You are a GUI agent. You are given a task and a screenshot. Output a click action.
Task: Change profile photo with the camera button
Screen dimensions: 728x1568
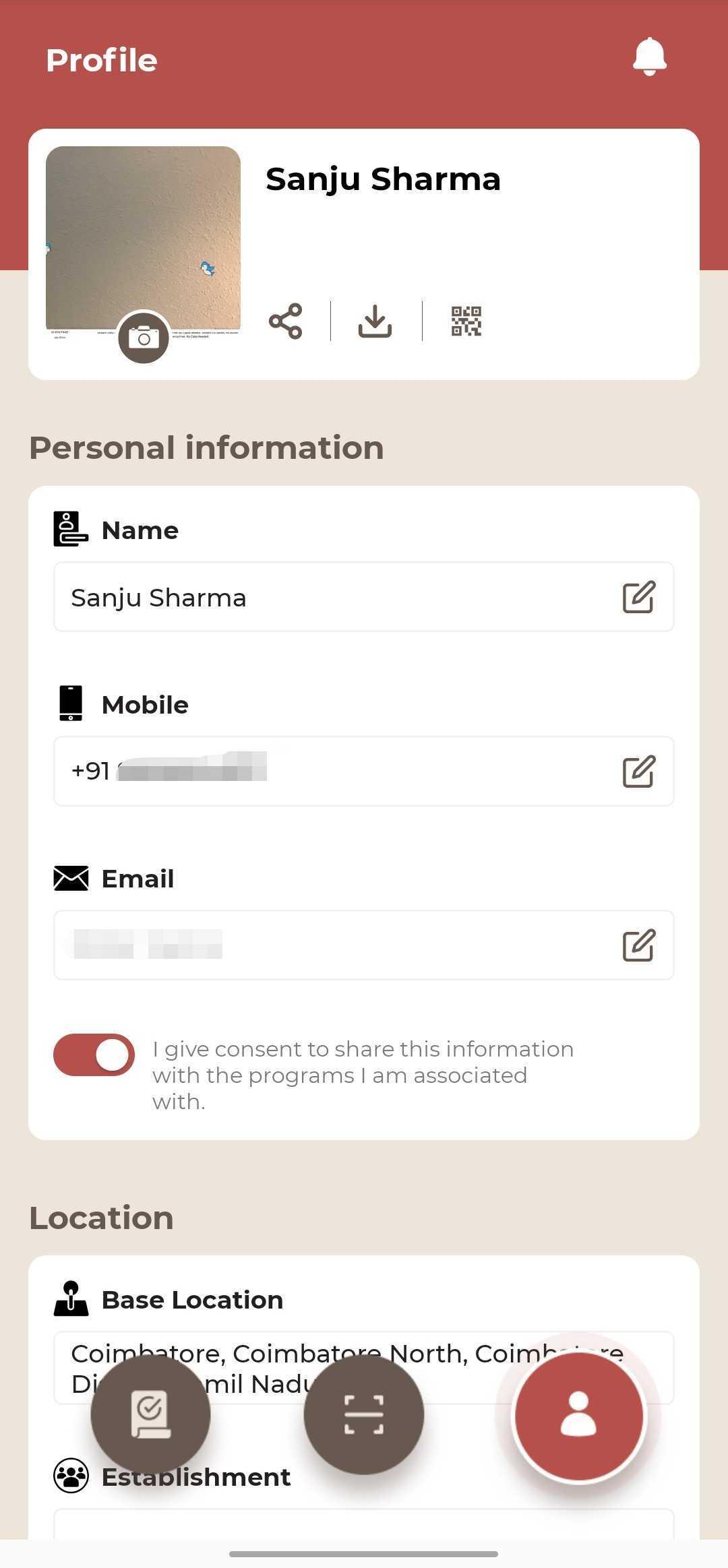[x=144, y=338]
